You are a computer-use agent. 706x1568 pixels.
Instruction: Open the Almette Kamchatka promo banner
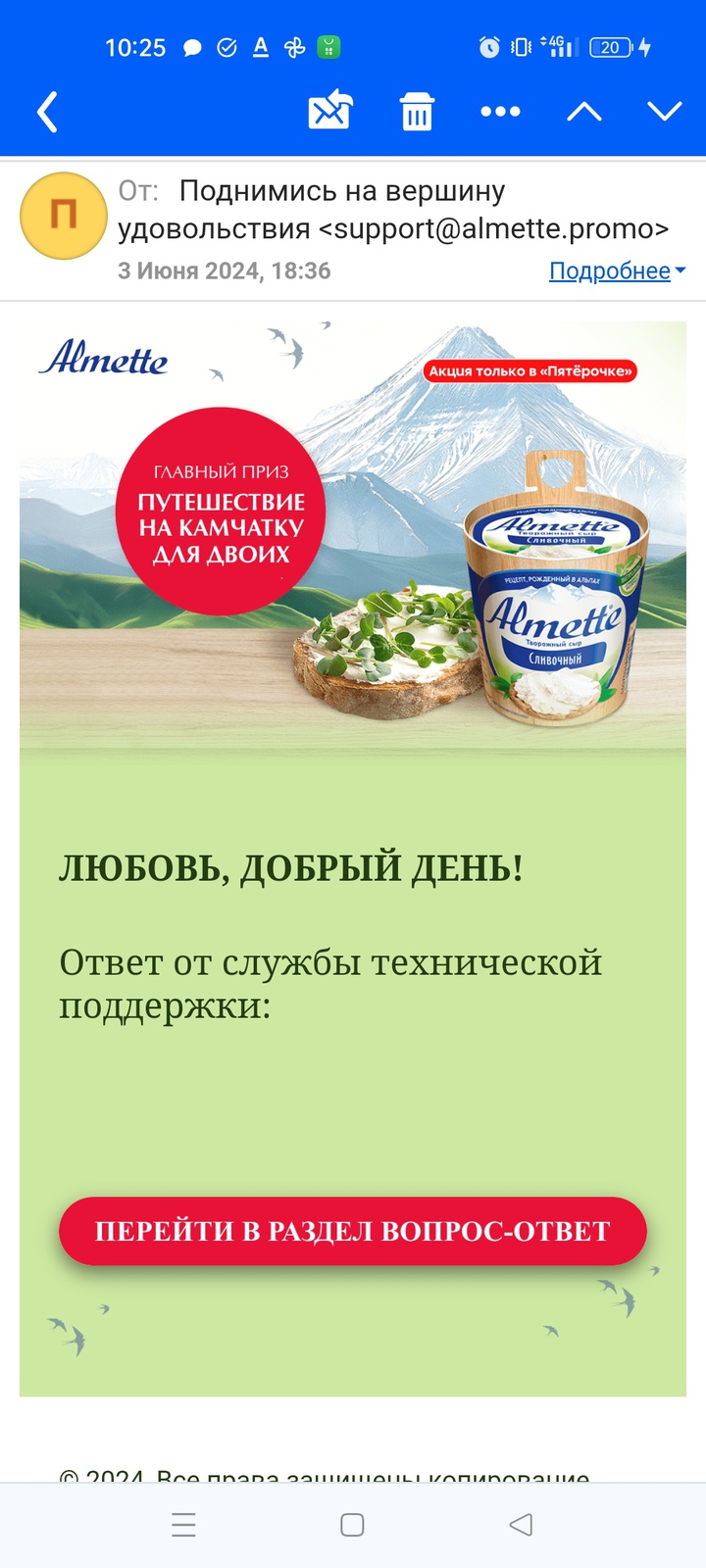pos(352,534)
